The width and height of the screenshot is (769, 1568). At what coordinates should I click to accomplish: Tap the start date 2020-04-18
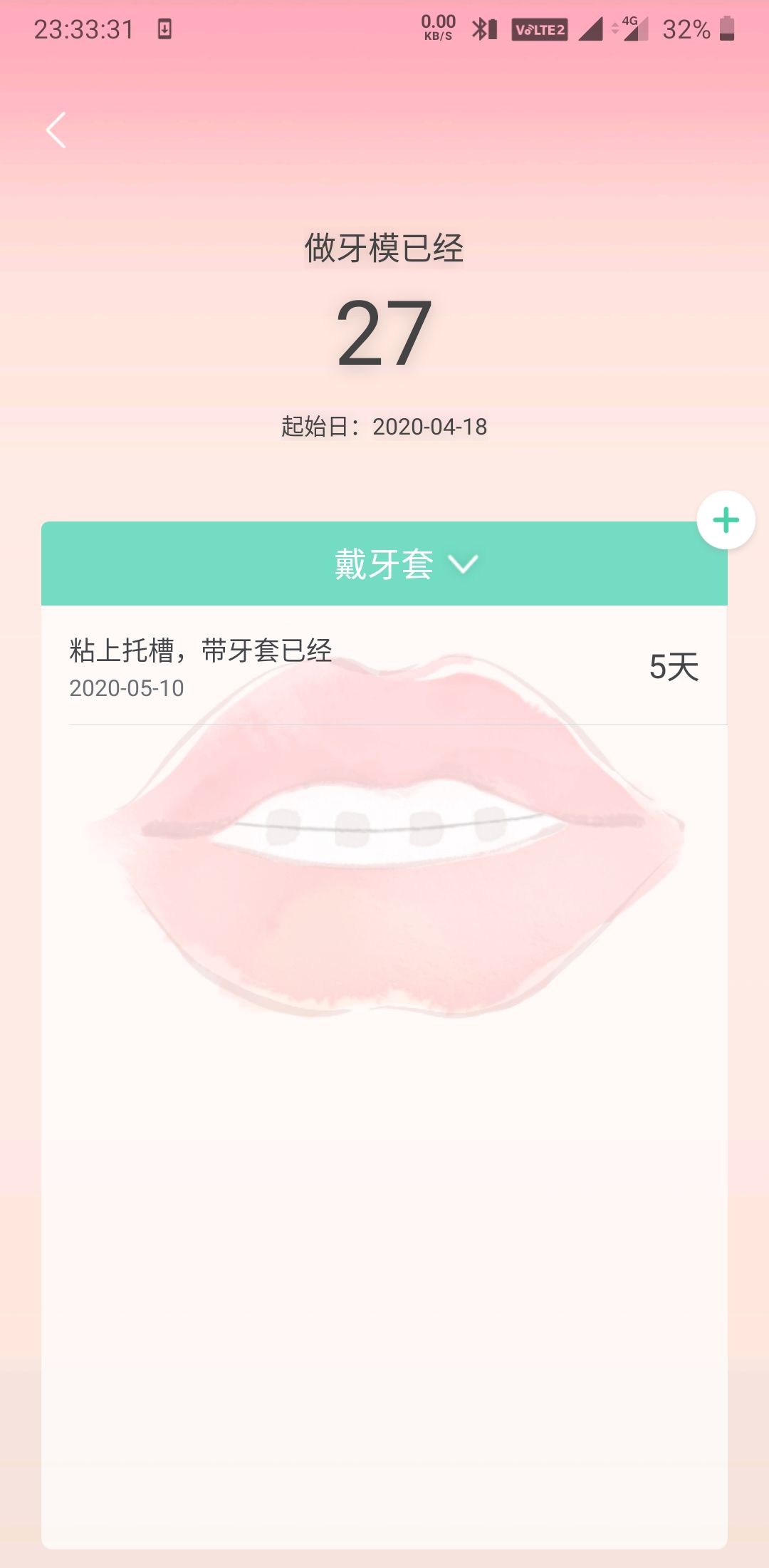(x=429, y=427)
